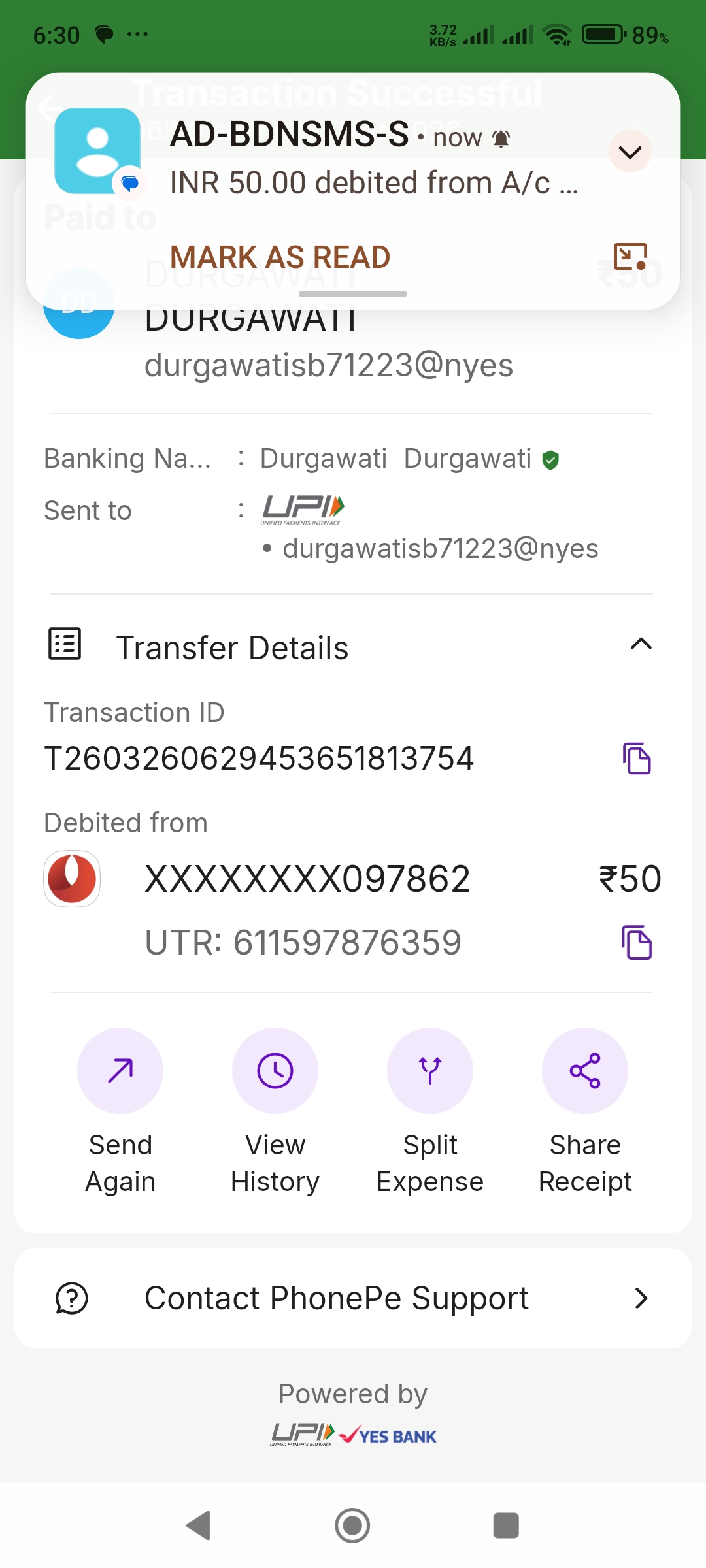
Task: View History of payments
Action: (x=275, y=1071)
